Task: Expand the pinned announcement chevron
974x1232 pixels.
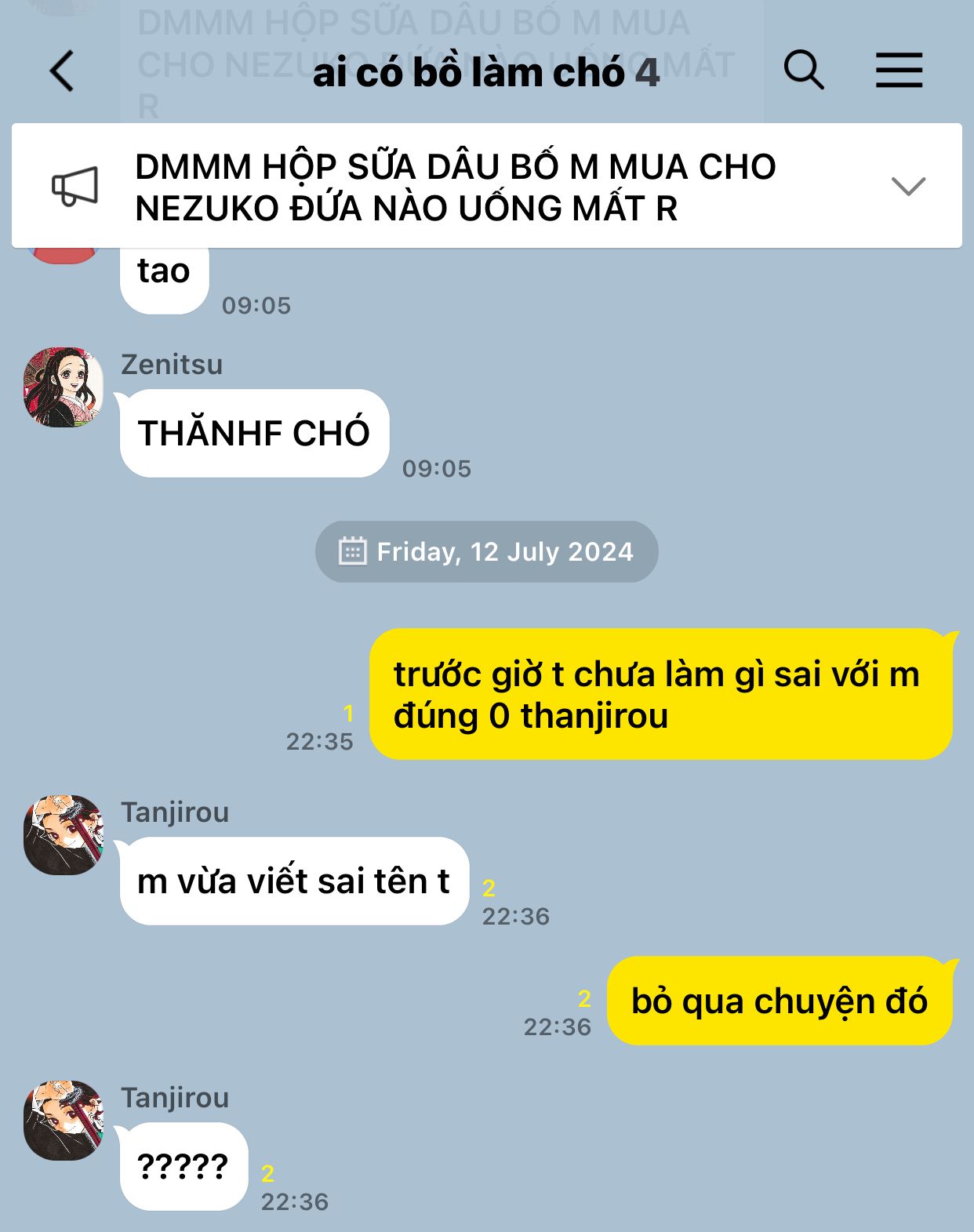Action: (908, 186)
